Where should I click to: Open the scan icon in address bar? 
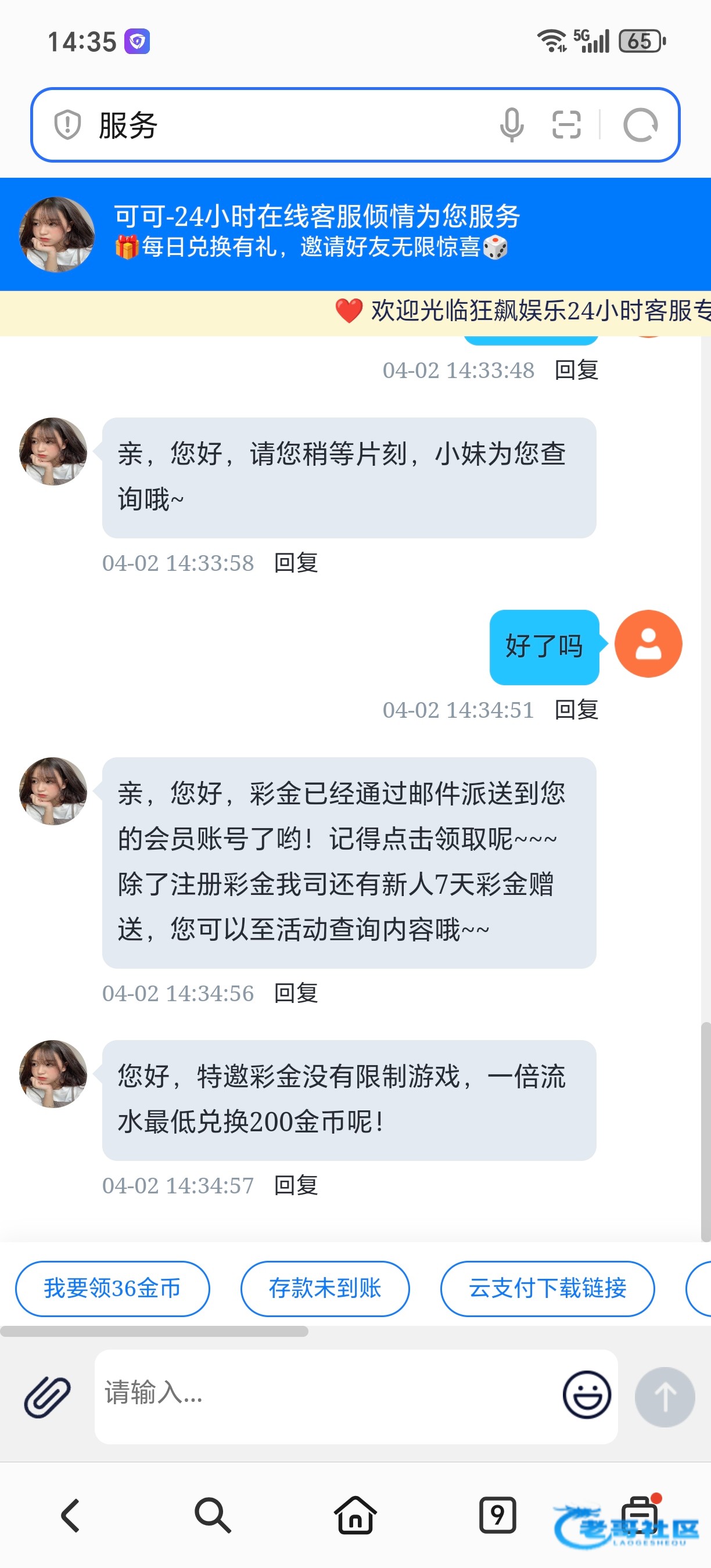click(x=566, y=125)
